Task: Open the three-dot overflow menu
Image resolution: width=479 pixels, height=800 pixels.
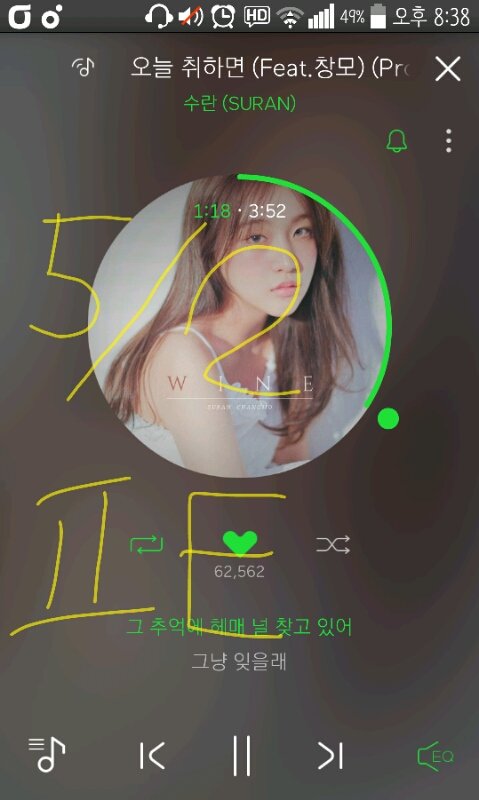Action: (x=448, y=141)
